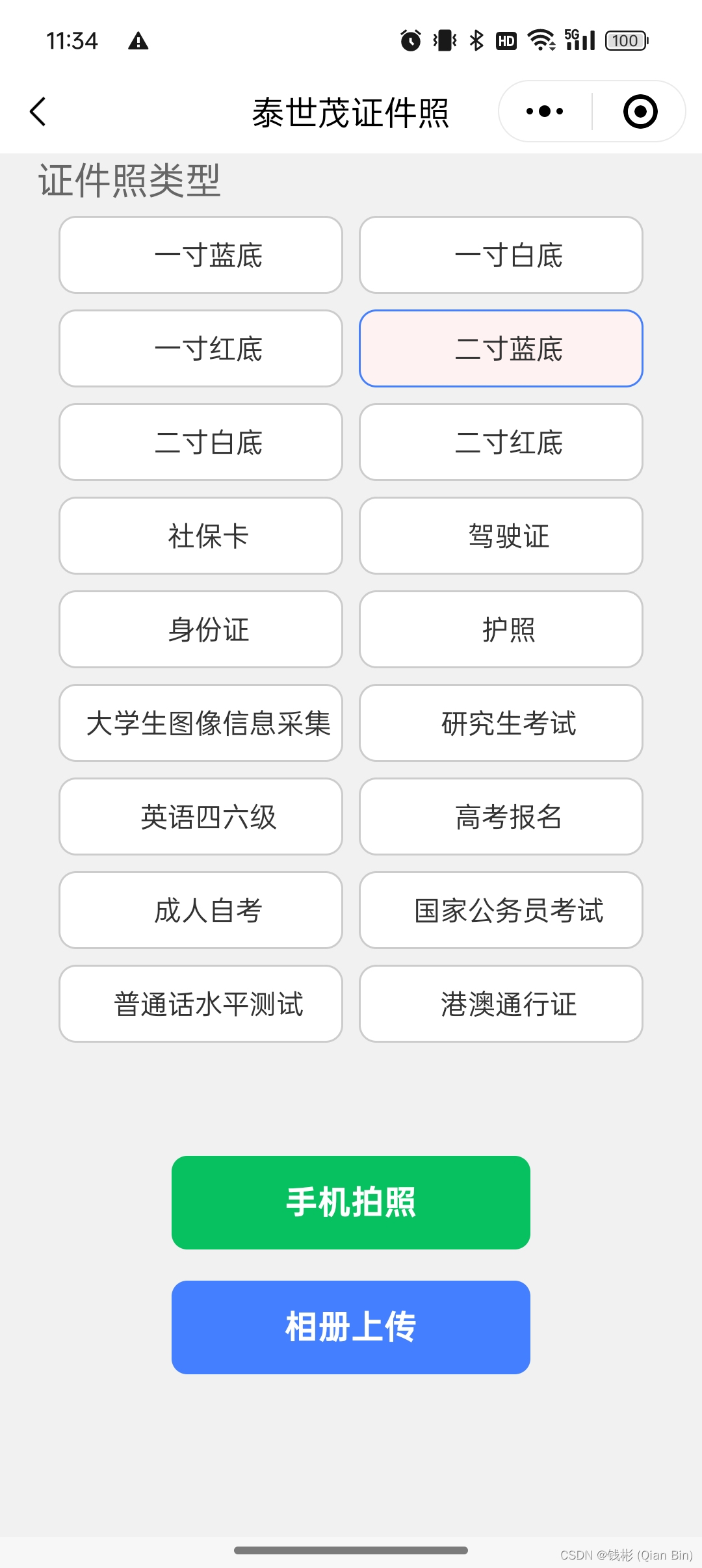
Task: Tap the selected 二寸蓝底 option
Action: (x=501, y=348)
